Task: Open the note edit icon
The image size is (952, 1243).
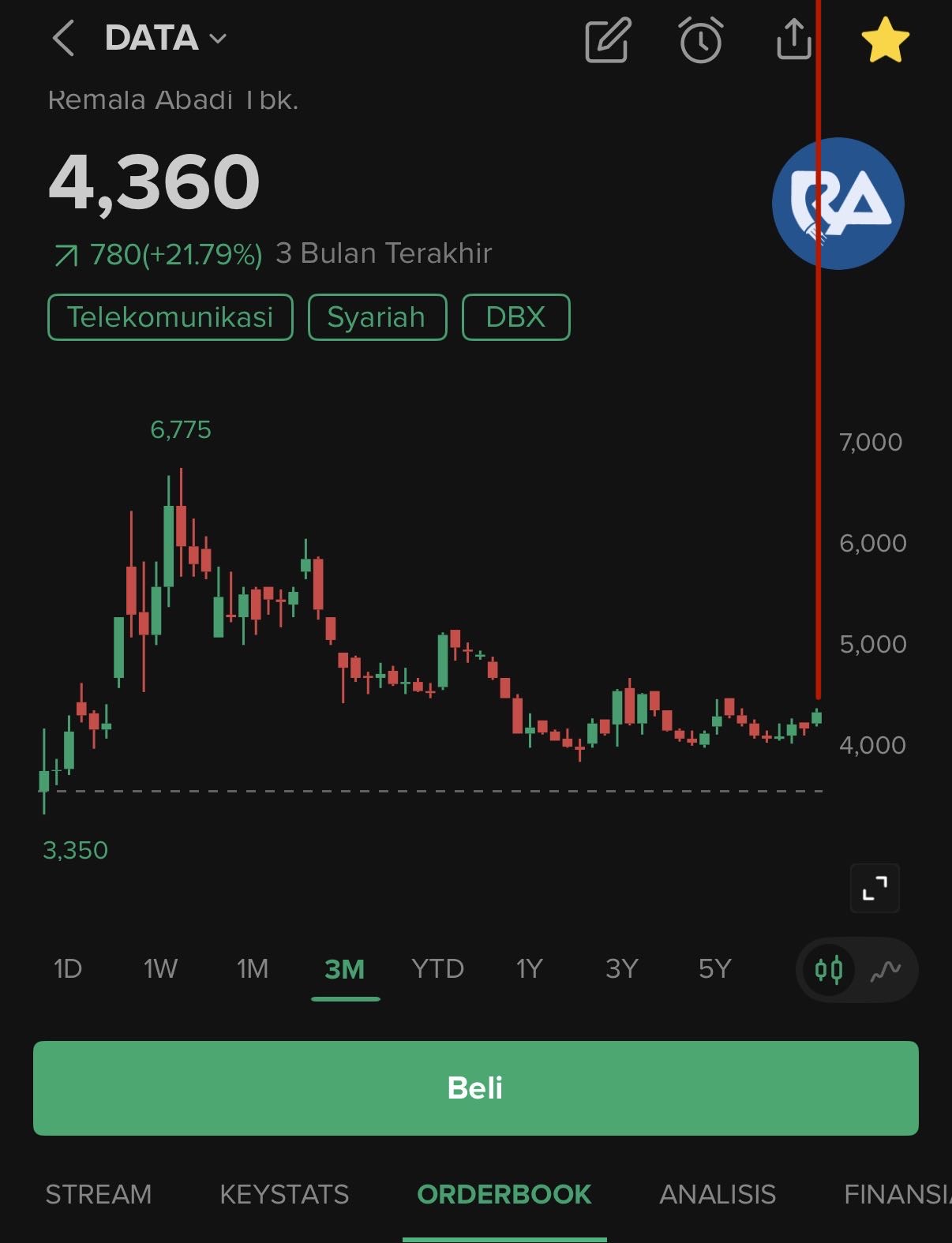Action: click(607, 39)
